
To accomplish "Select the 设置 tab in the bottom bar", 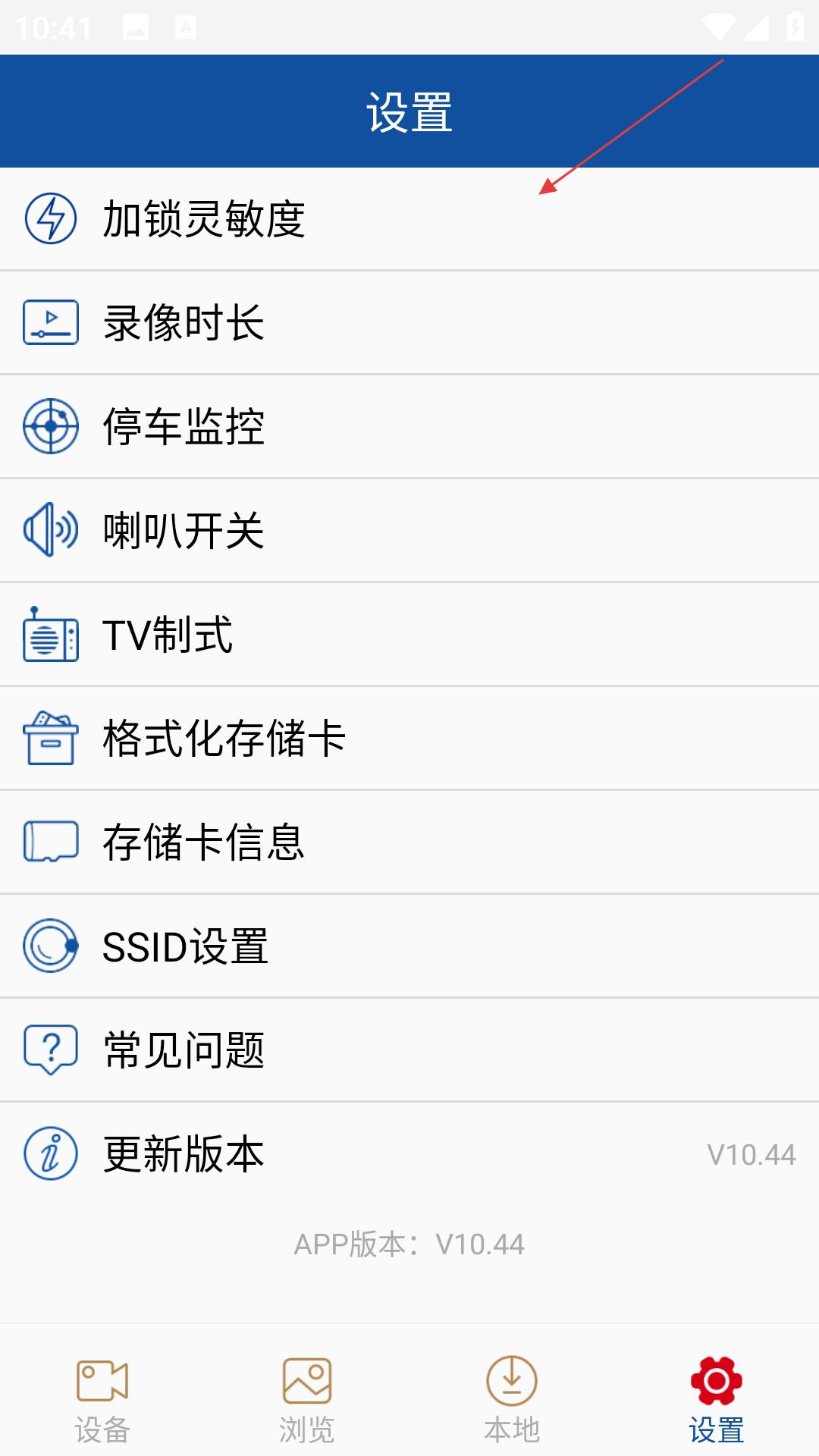I will pyautogui.click(x=717, y=1400).
